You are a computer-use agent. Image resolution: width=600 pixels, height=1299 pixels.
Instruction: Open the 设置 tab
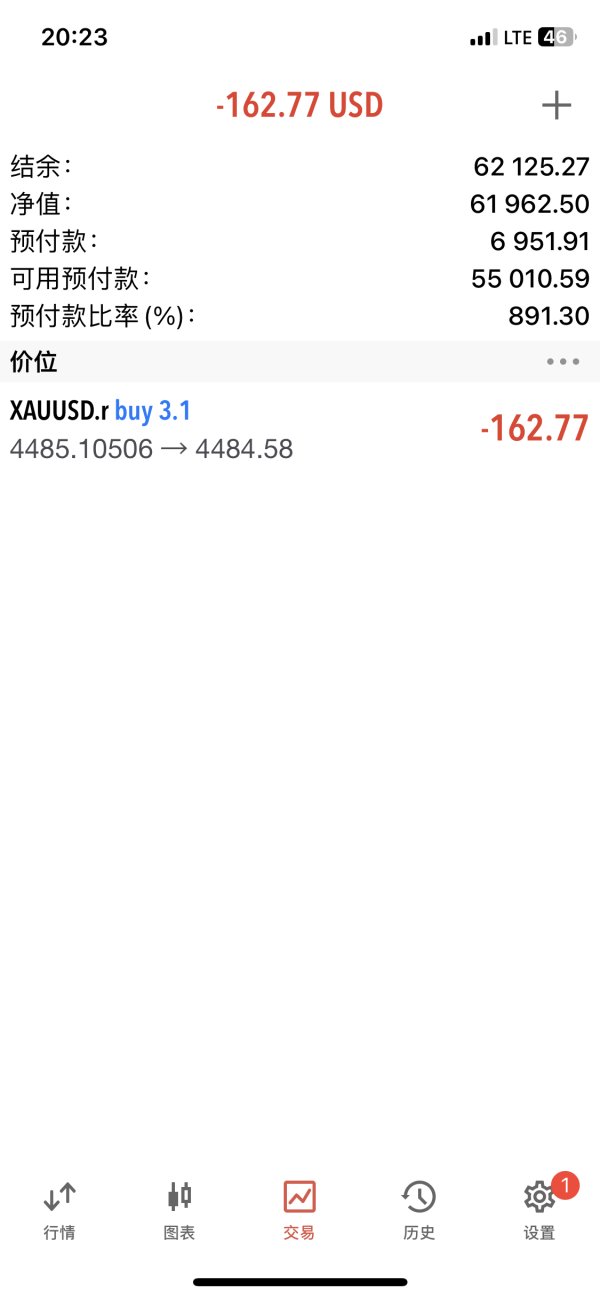click(540, 1210)
